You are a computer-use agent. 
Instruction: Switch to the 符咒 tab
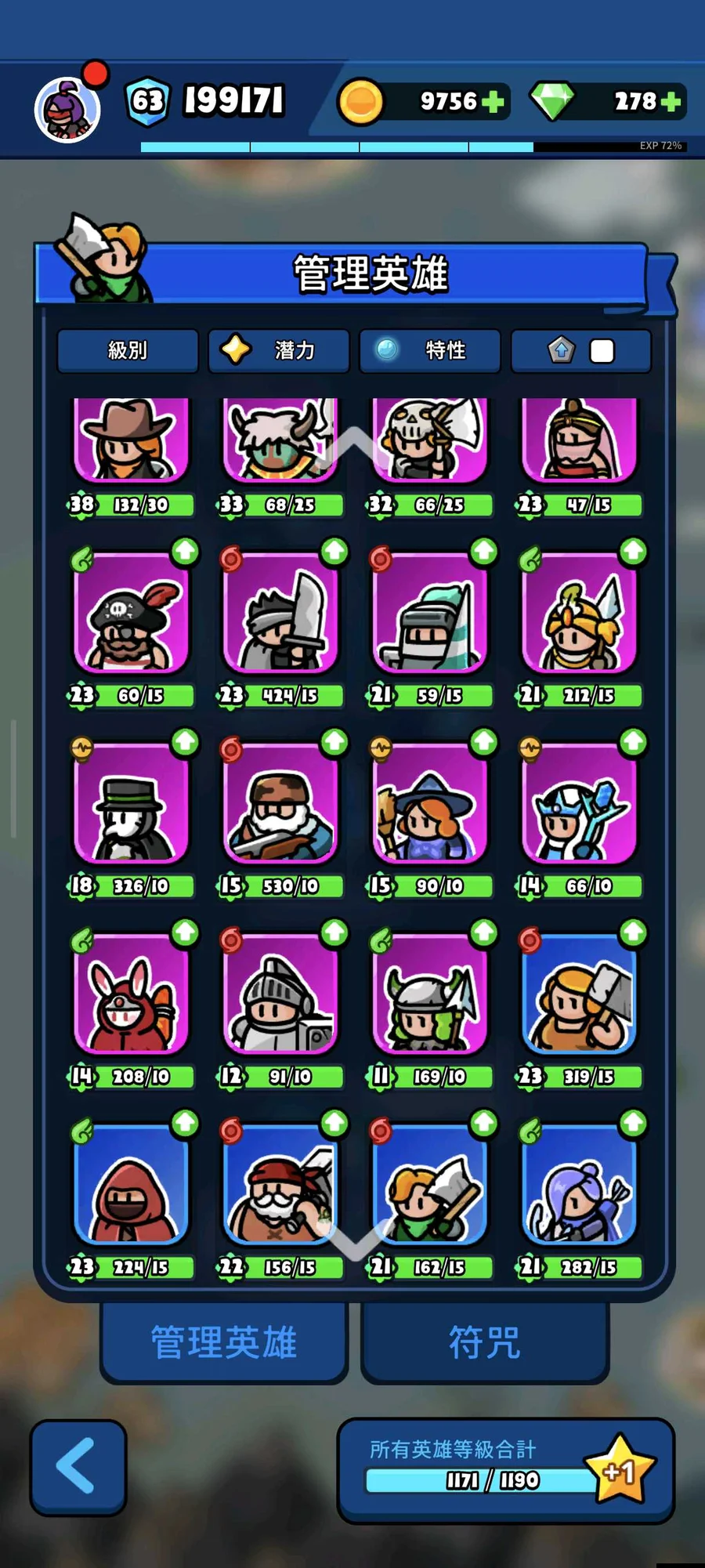(484, 1343)
